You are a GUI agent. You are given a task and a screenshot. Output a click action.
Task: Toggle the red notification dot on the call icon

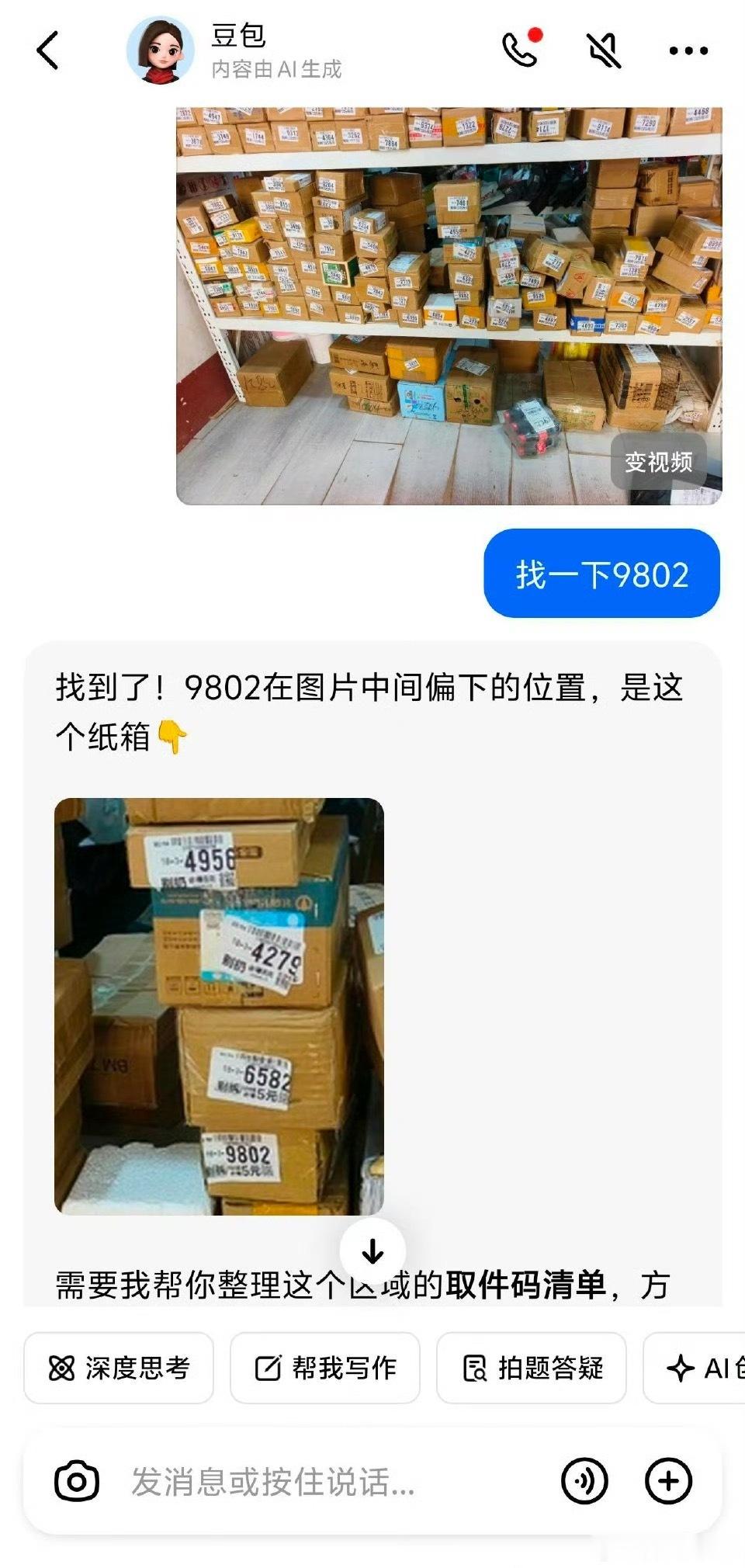[532, 34]
